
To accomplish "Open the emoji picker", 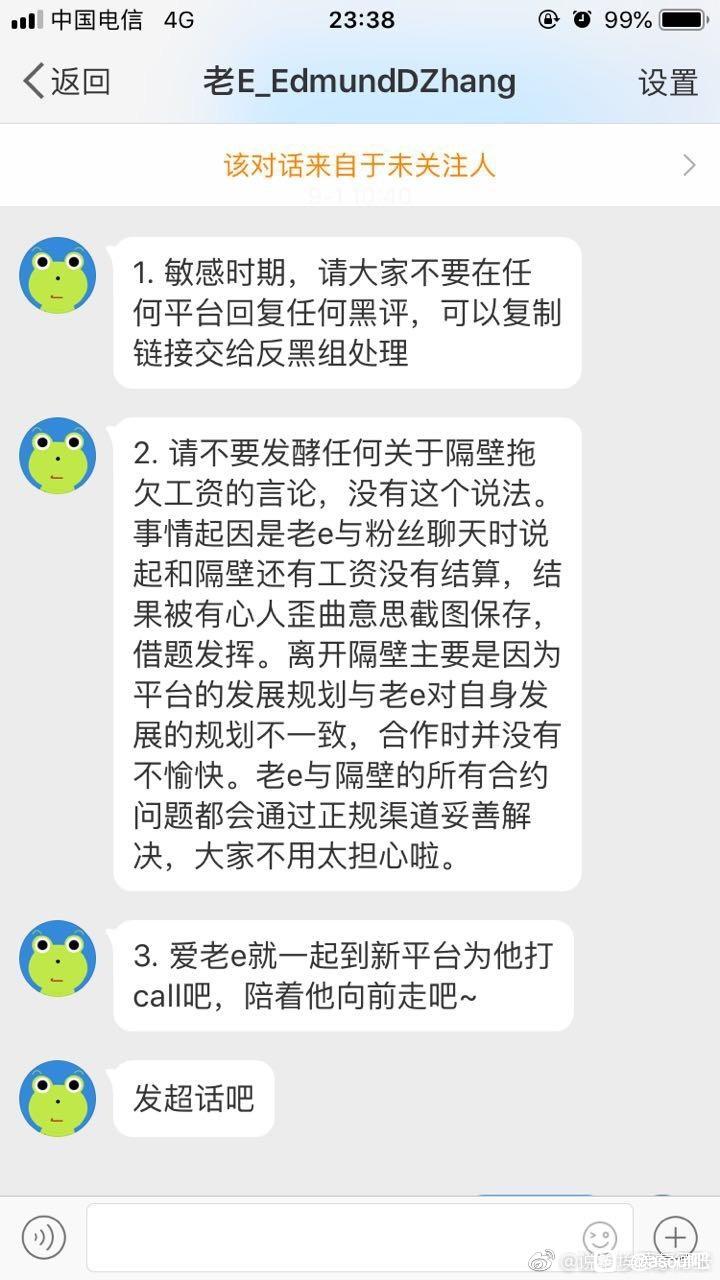I will pos(600,1237).
